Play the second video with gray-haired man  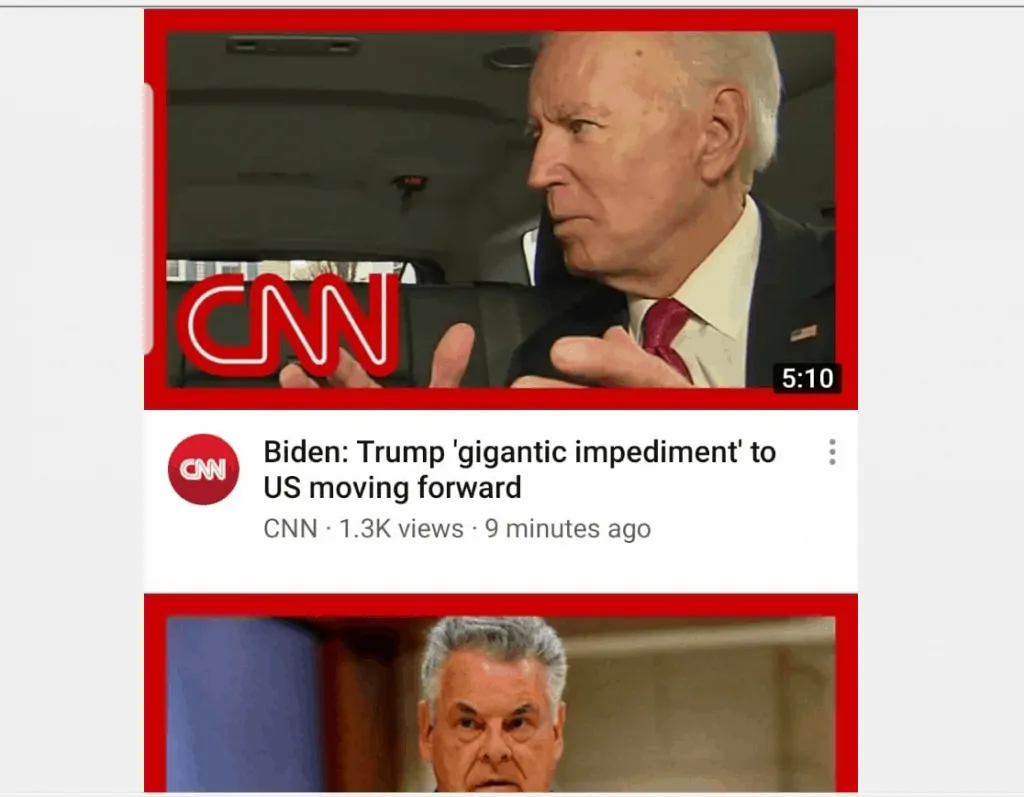point(500,700)
